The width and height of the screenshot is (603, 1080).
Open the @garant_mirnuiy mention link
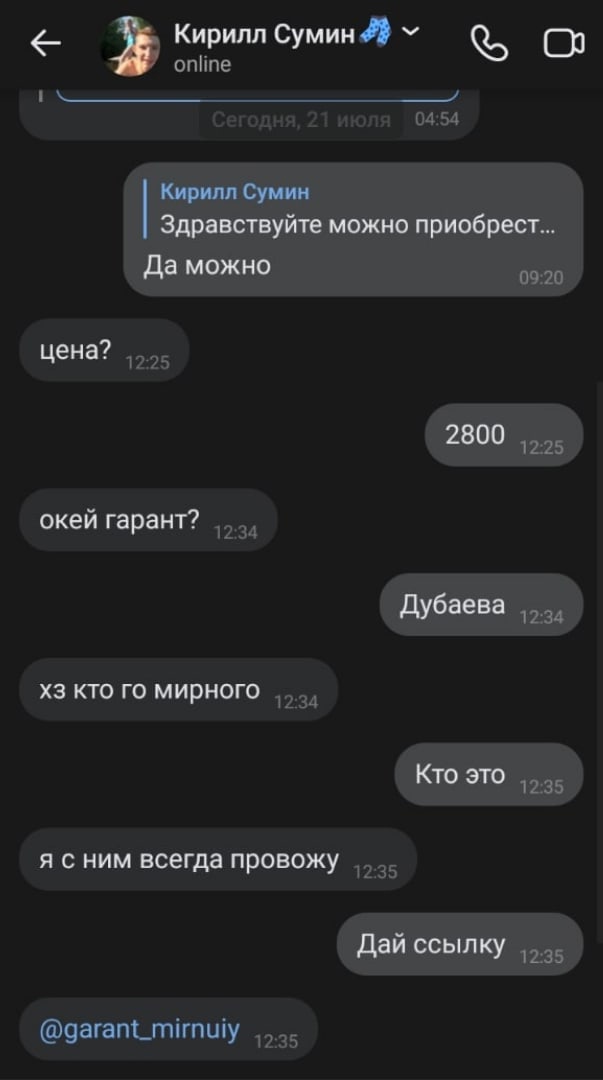pyautogui.click(x=139, y=1029)
